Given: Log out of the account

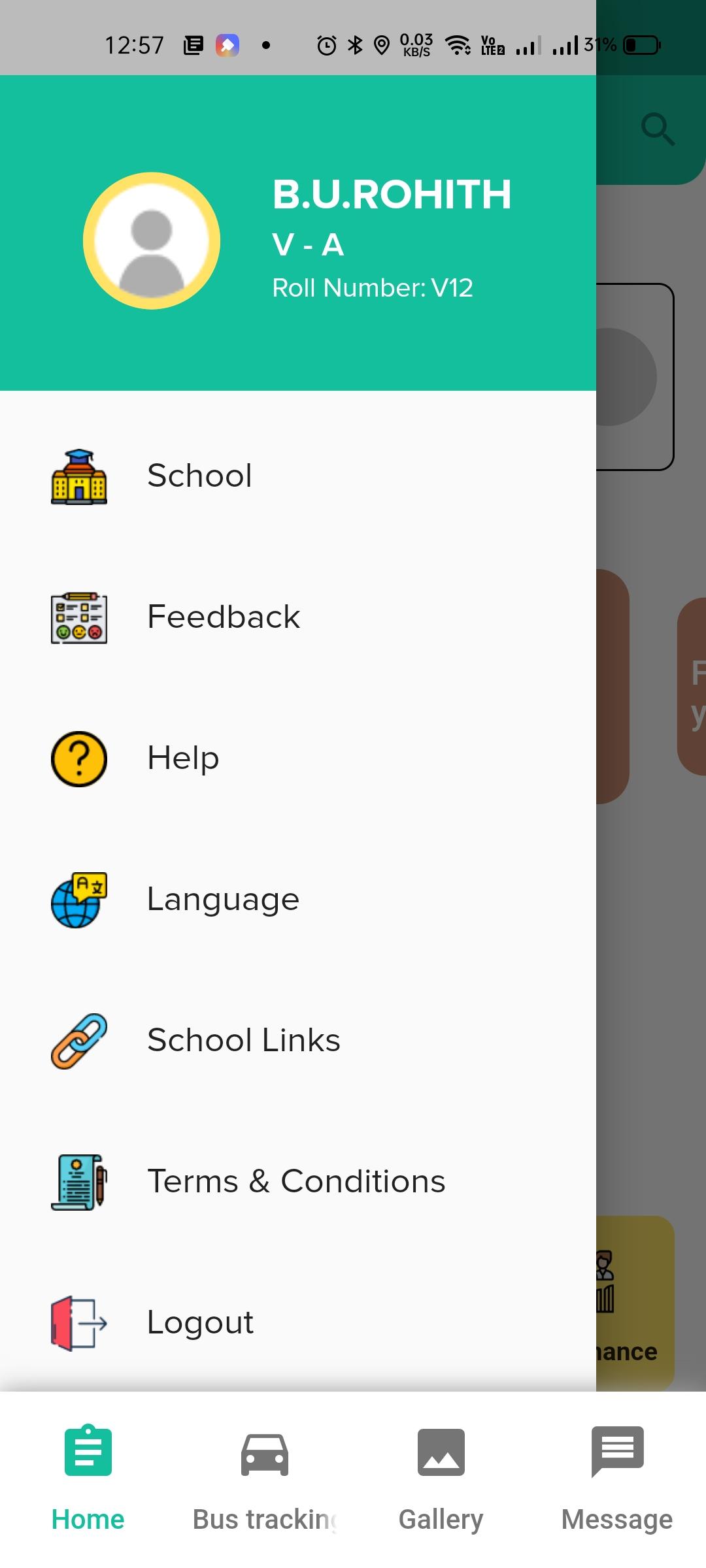Looking at the screenshot, I should point(200,1322).
